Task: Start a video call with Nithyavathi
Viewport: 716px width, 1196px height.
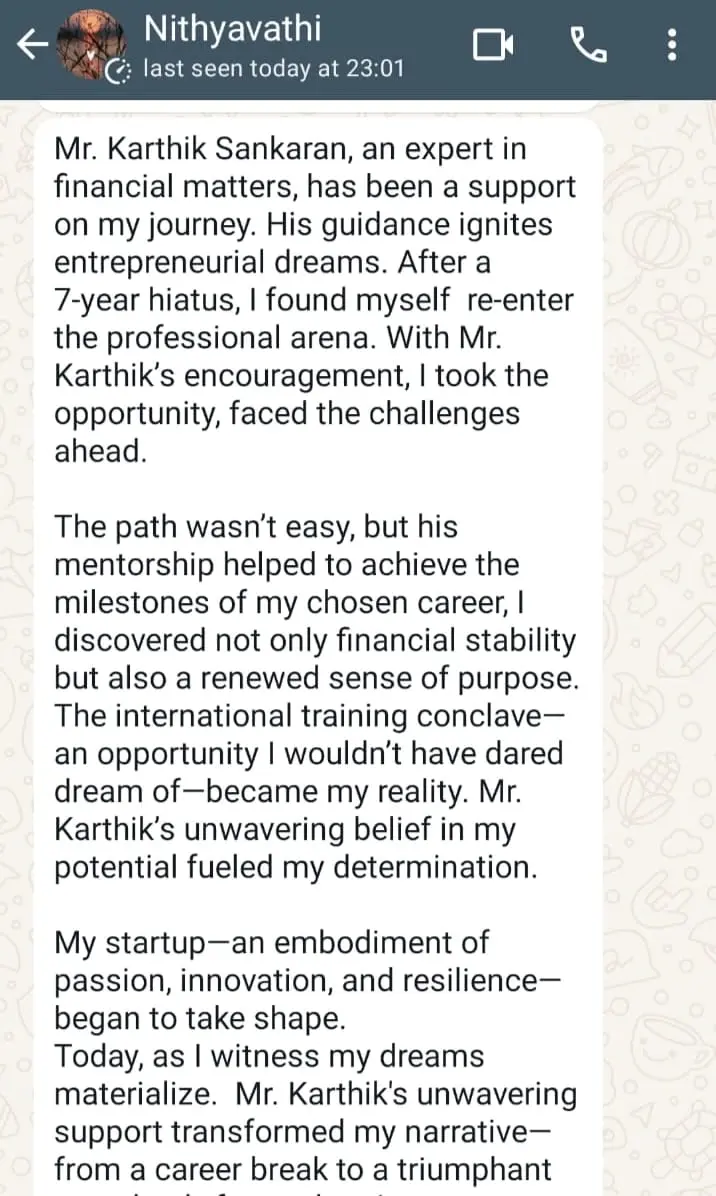Action: (493, 44)
